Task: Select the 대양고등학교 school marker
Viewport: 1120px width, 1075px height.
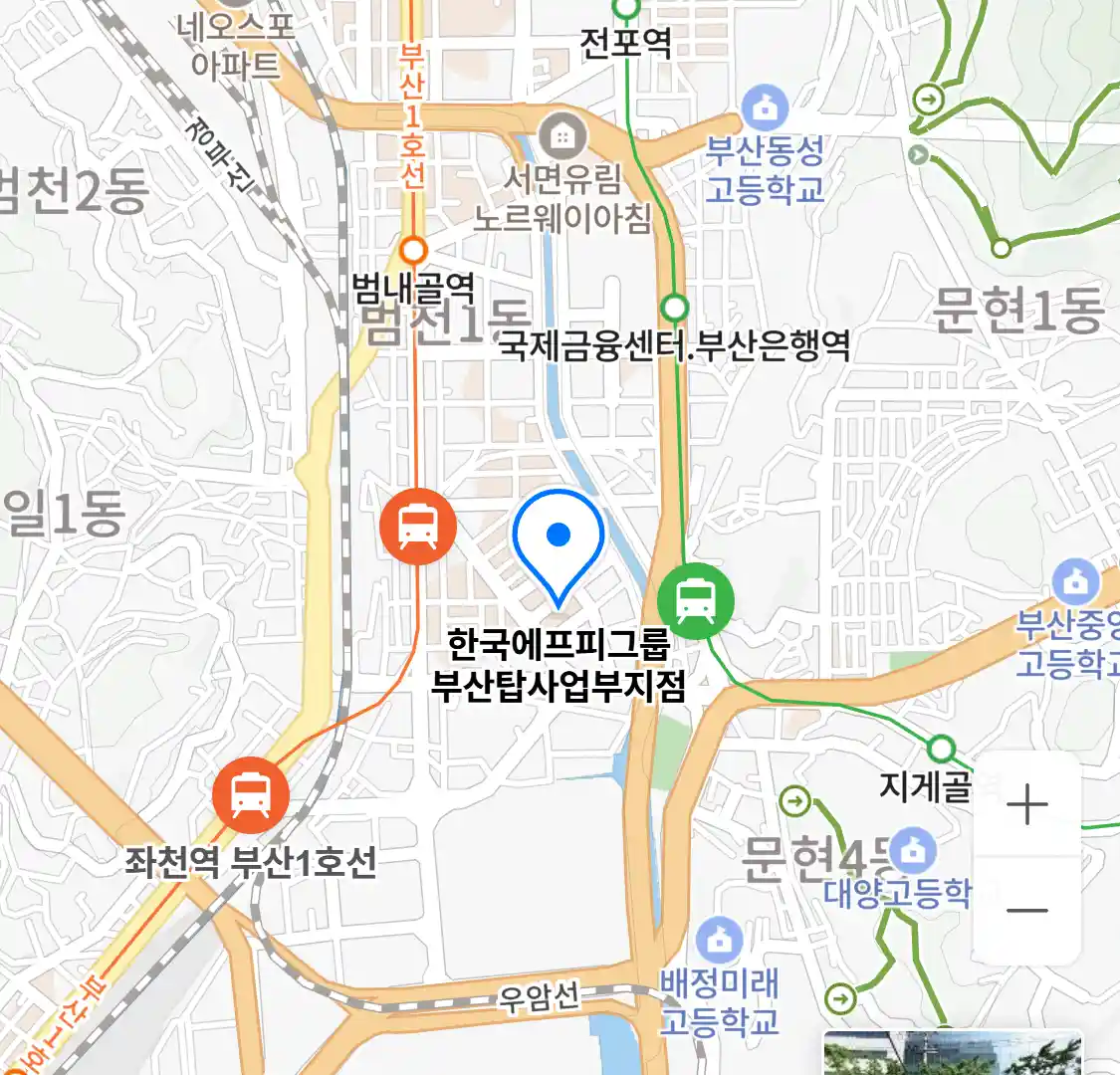Action: (913, 851)
